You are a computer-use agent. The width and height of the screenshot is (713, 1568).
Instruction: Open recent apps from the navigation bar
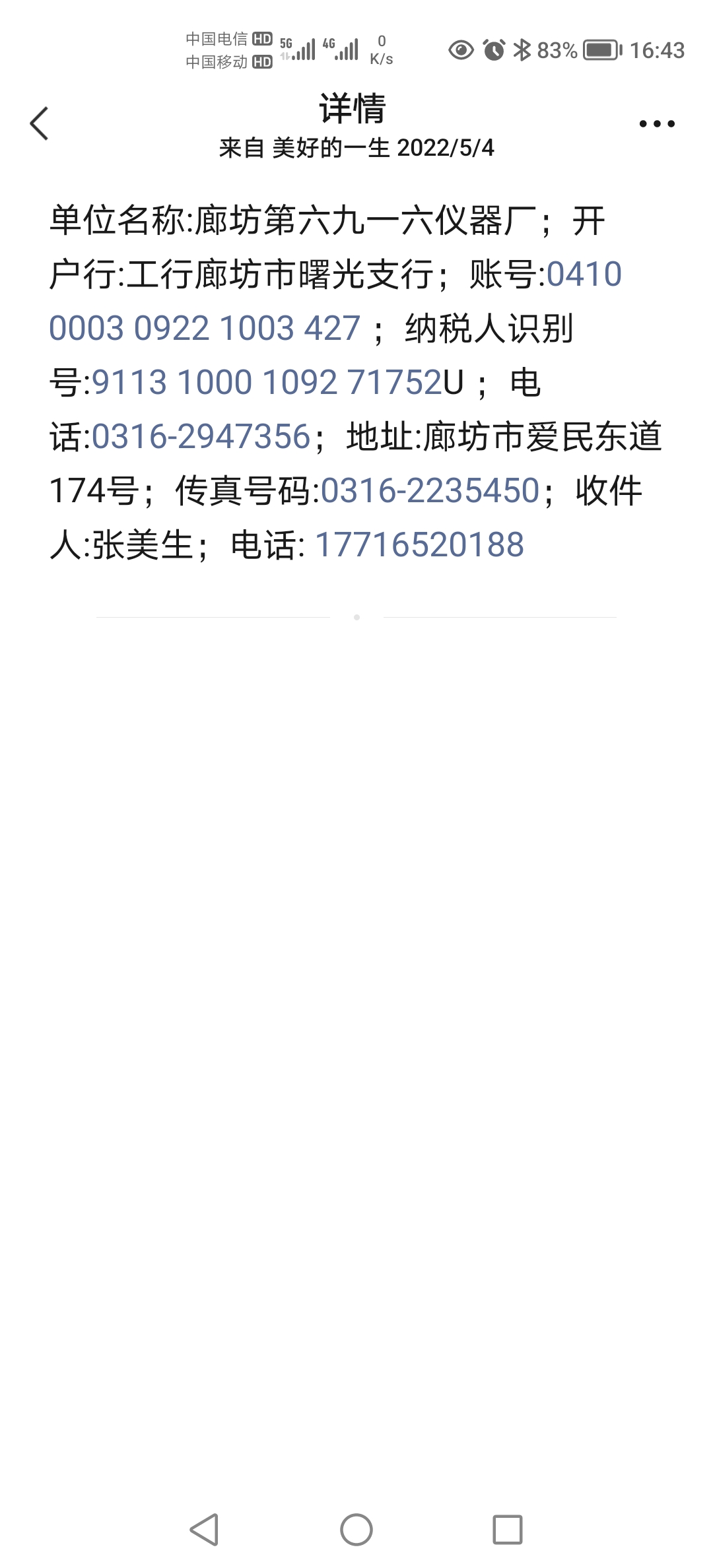click(507, 1529)
